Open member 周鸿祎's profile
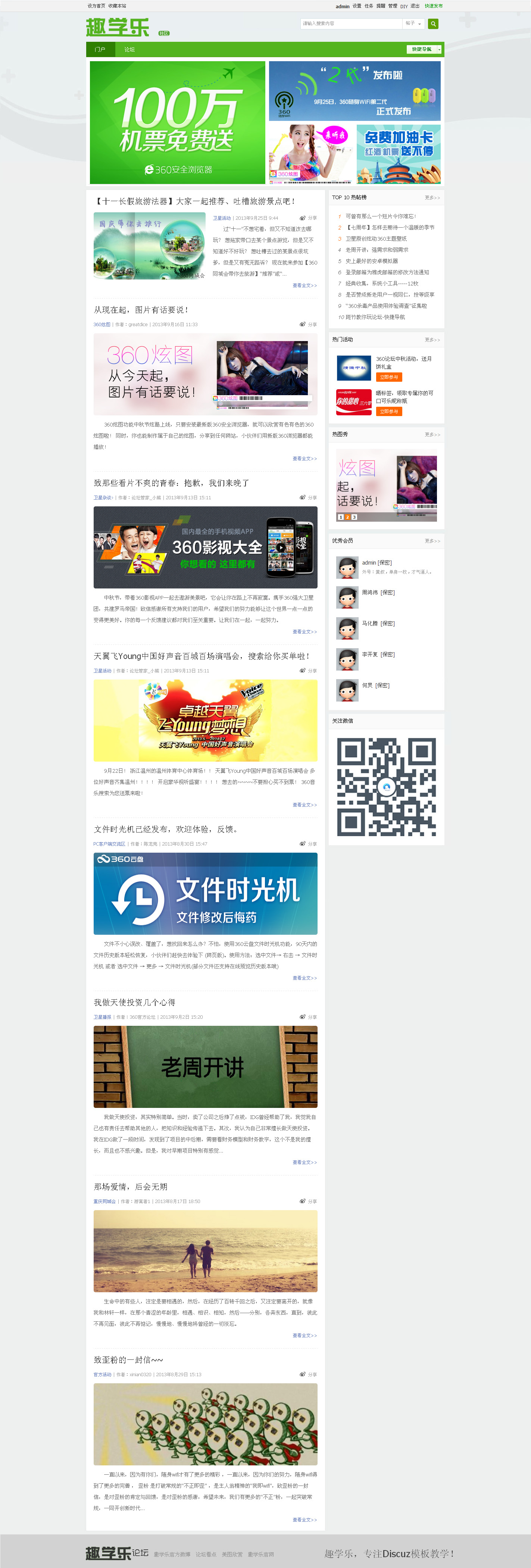This screenshot has width=531, height=1568. pyautogui.click(x=370, y=592)
